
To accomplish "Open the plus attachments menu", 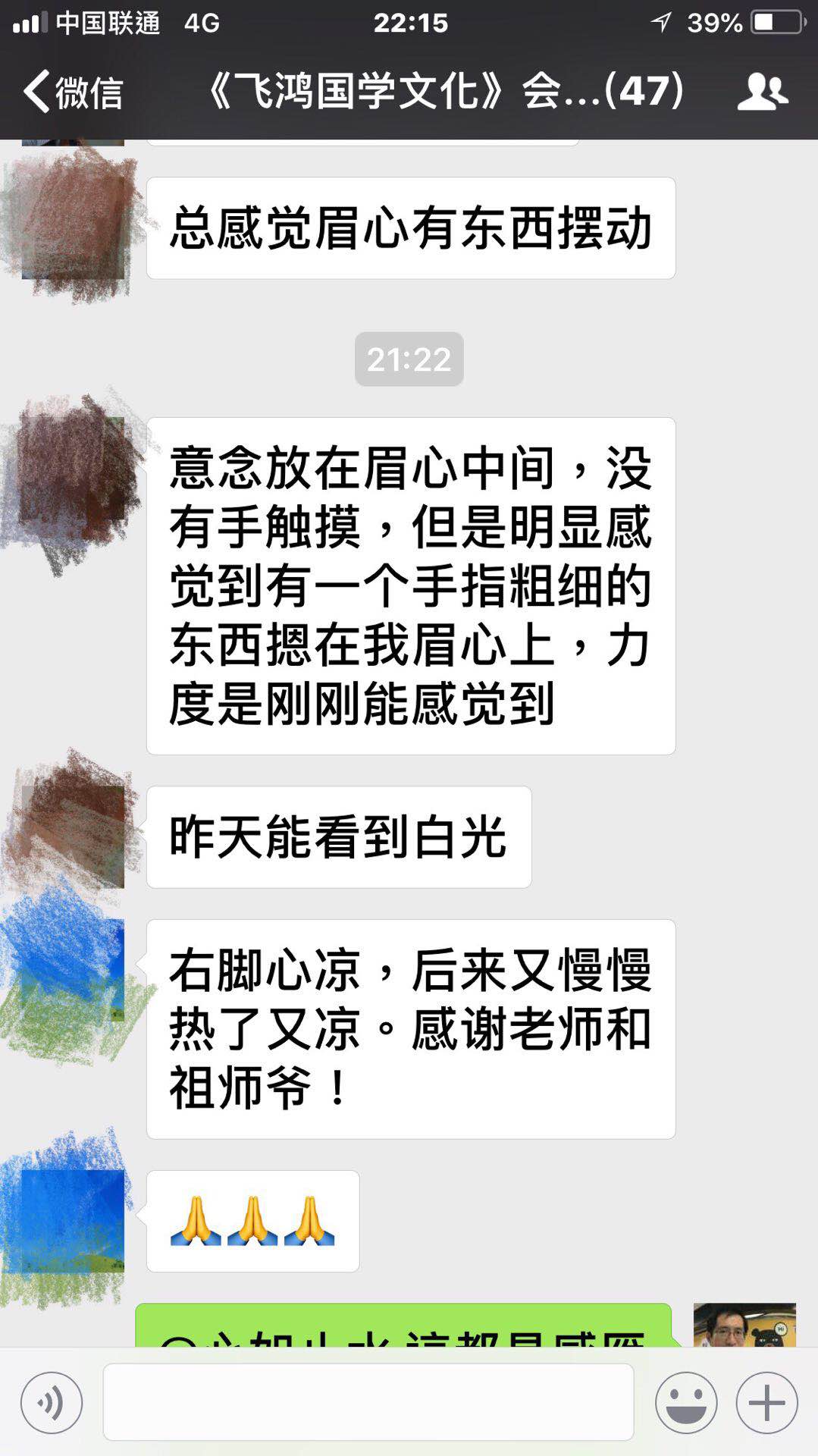I will tap(766, 1402).
